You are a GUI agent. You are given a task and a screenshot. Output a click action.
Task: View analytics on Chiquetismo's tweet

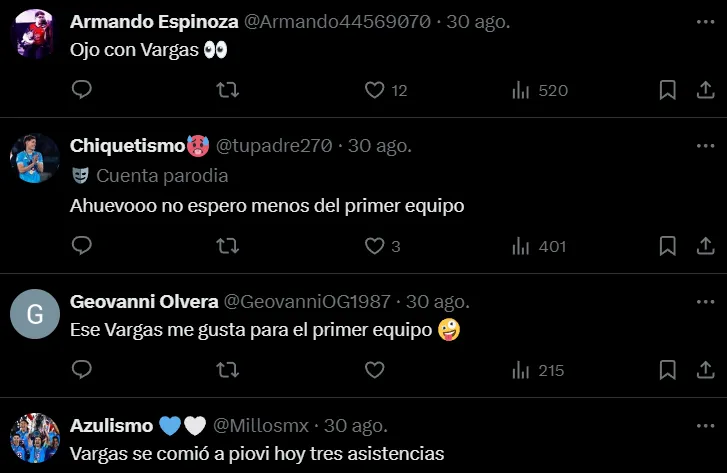538,246
